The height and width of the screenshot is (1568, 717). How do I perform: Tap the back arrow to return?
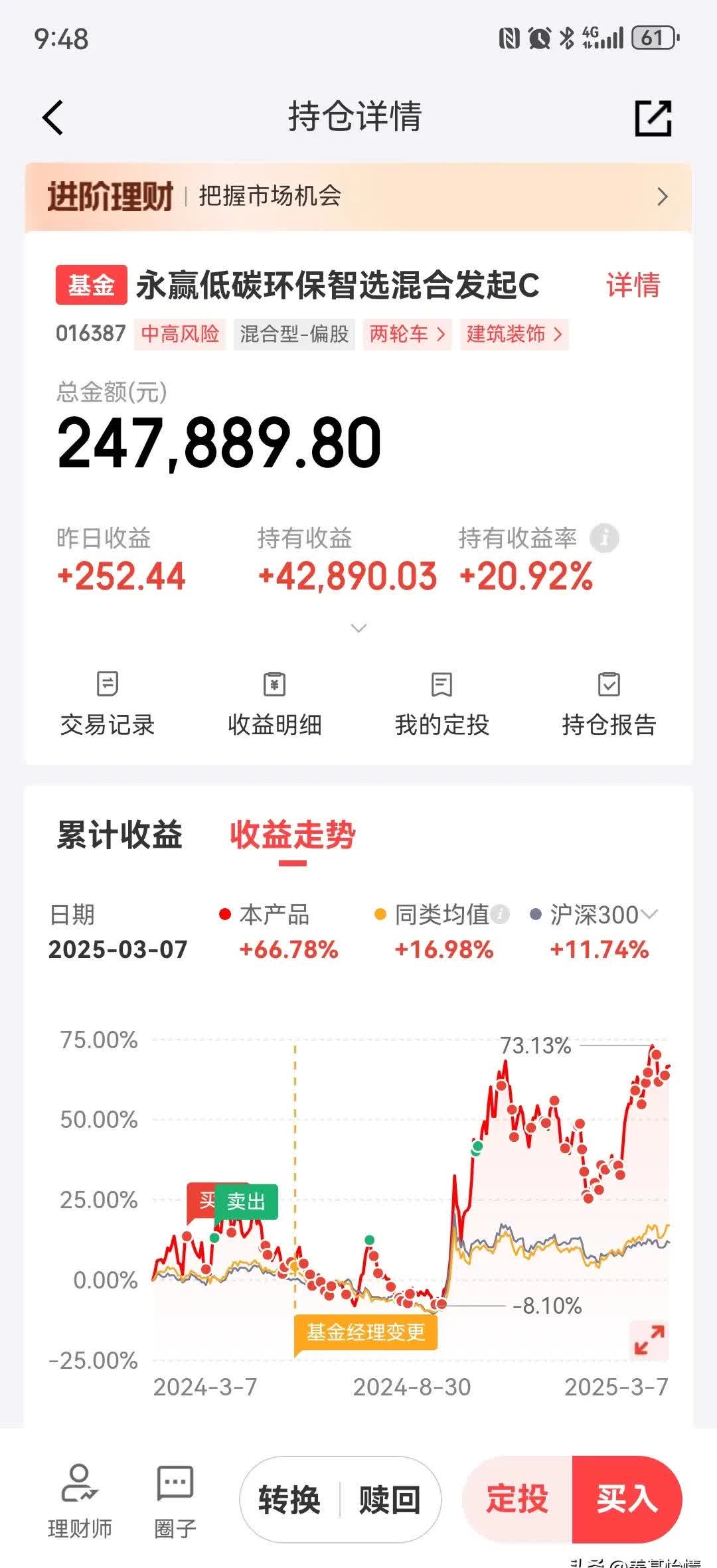tap(52, 117)
